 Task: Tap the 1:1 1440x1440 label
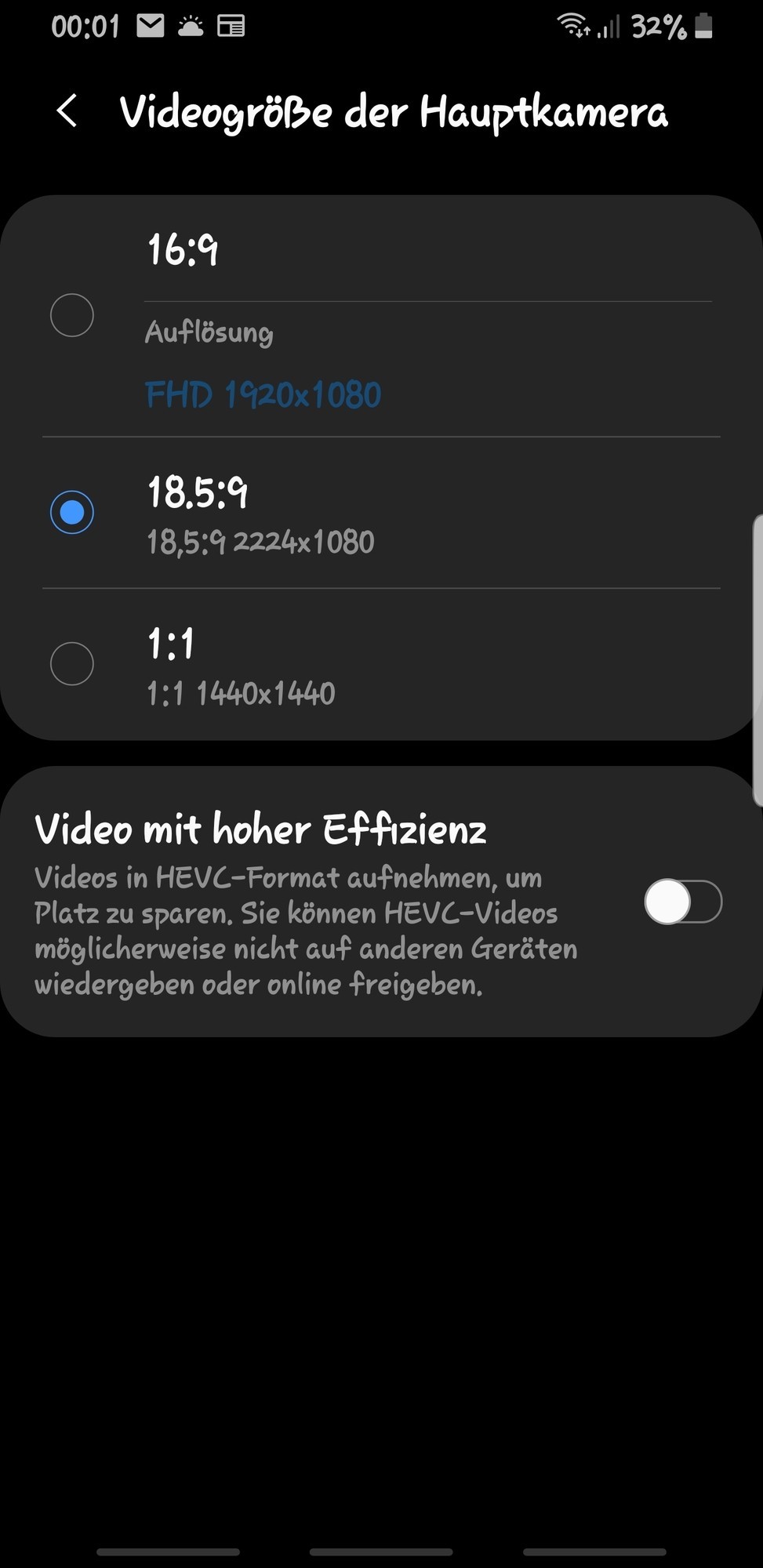[240, 693]
